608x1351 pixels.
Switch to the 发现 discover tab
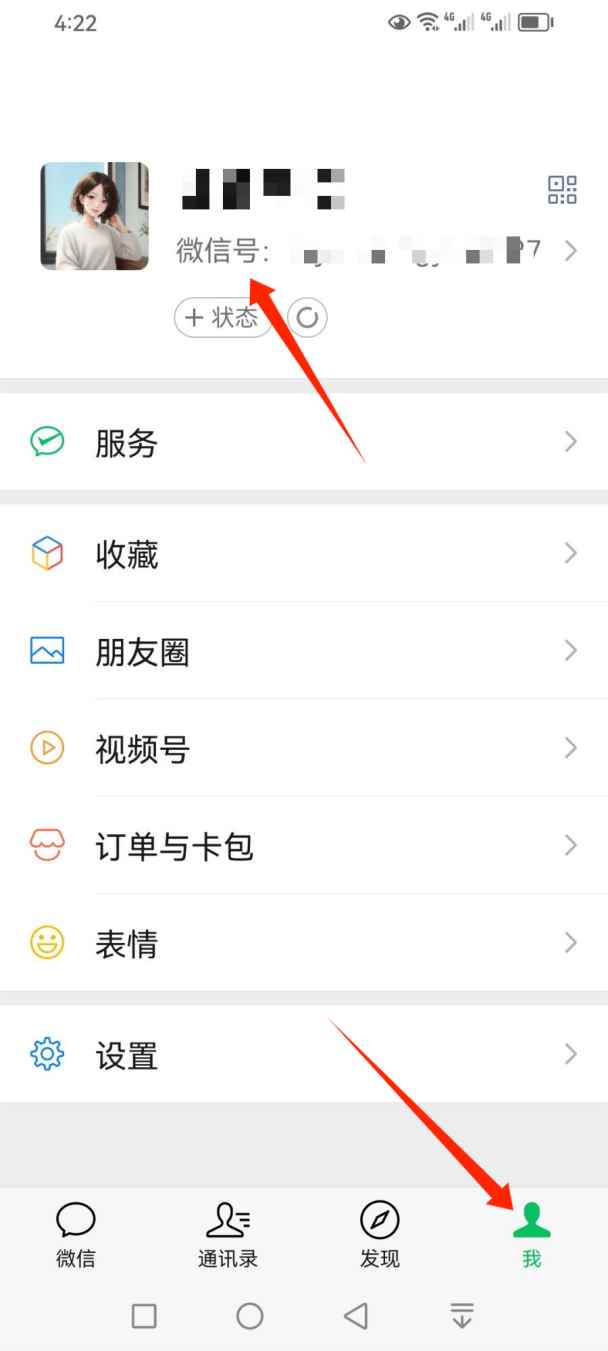tap(380, 1236)
